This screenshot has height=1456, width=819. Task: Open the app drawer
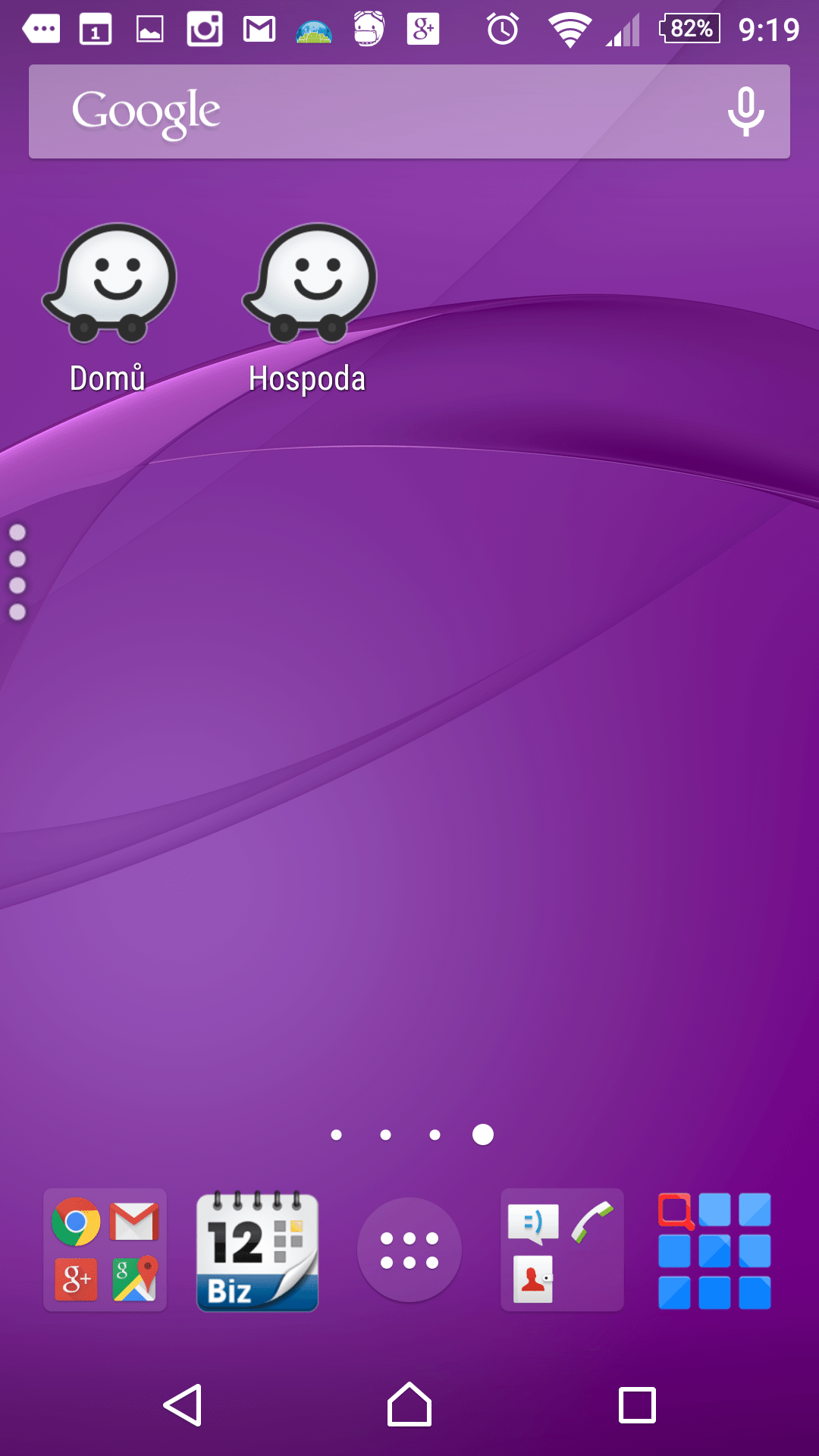point(409,1250)
